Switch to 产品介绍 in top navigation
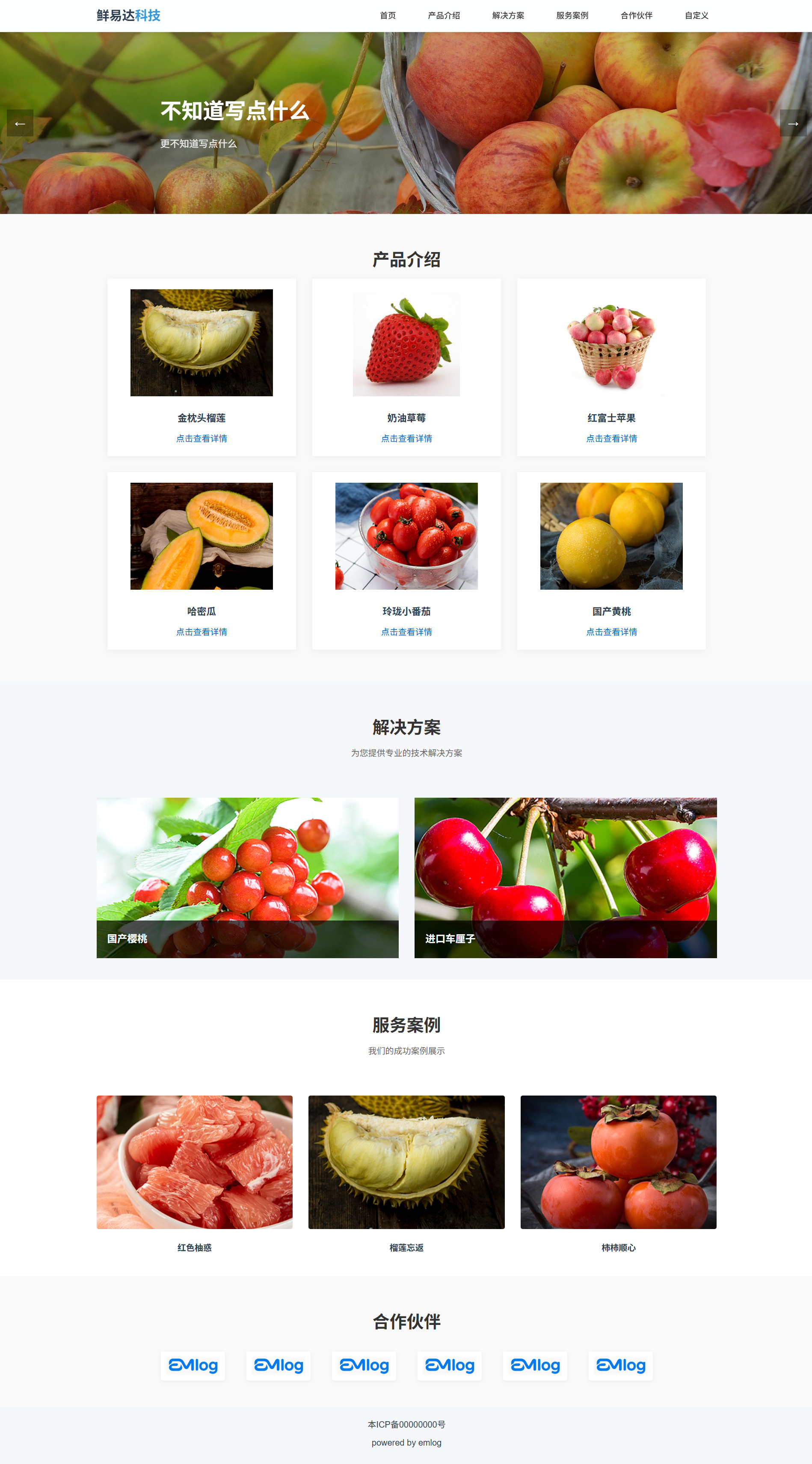 pyautogui.click(x=443, y=15)
